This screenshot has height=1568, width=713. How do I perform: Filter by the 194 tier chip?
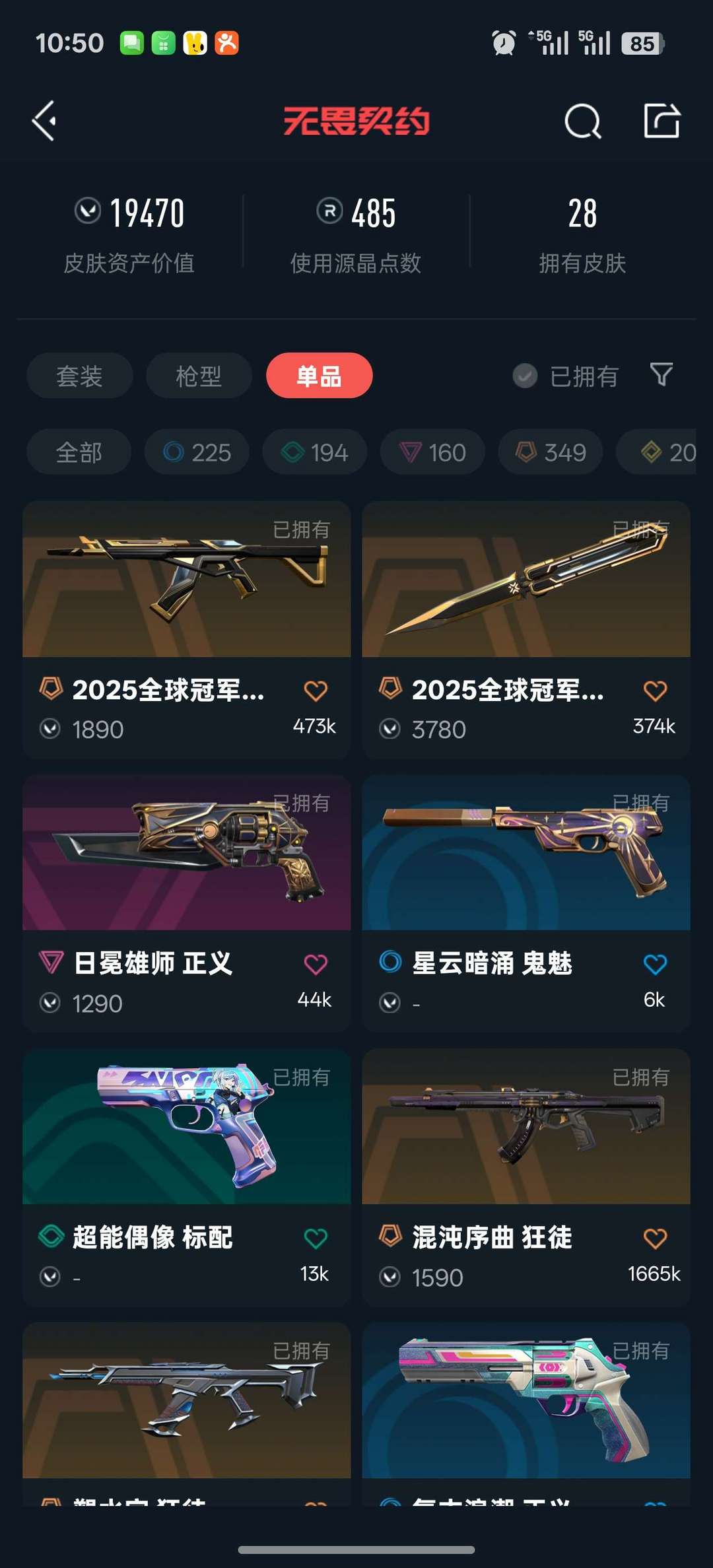pyautogui.click(x=314, y=452)
